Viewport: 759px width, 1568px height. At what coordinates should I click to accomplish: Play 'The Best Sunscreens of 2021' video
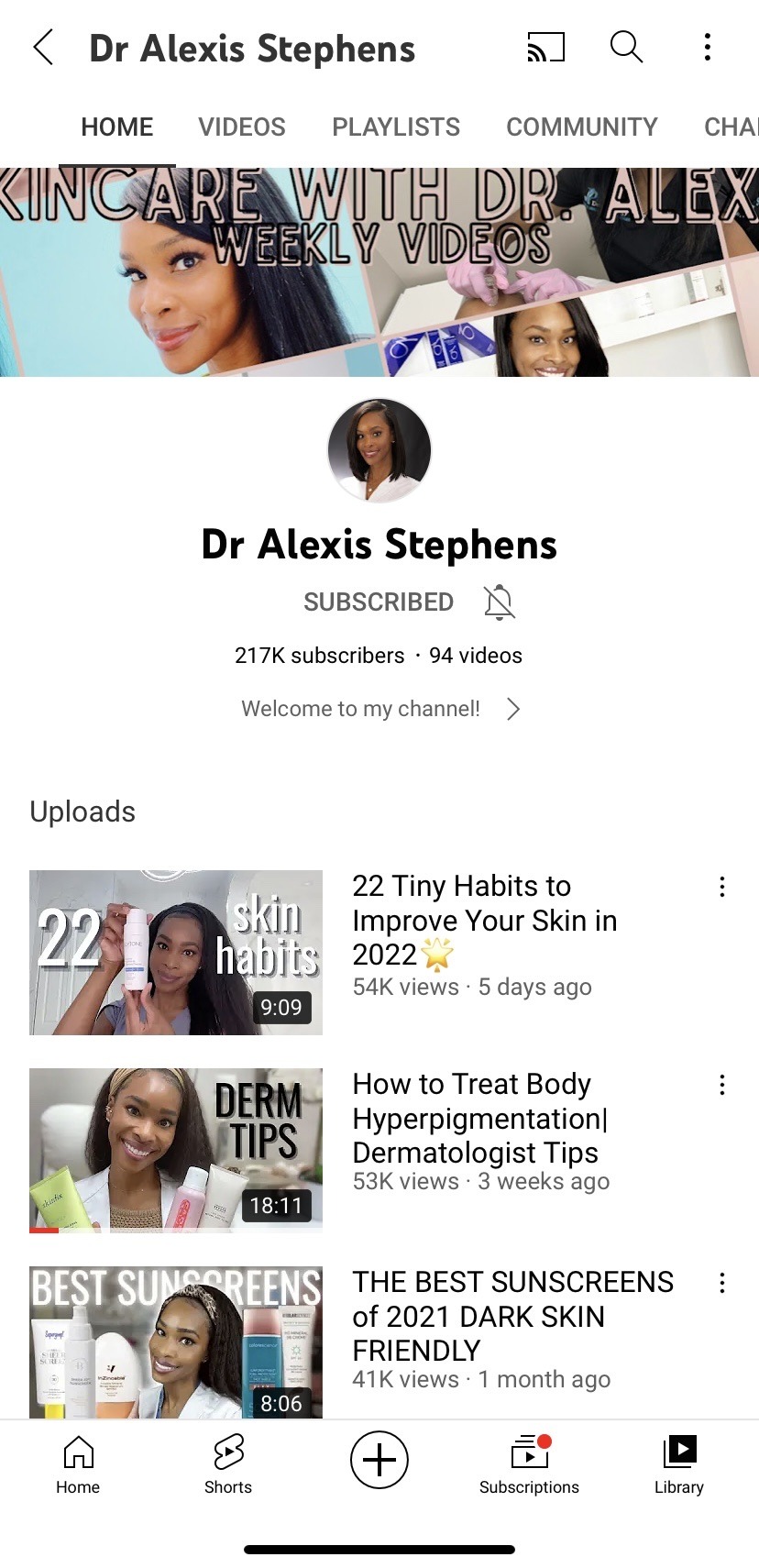176,1342
